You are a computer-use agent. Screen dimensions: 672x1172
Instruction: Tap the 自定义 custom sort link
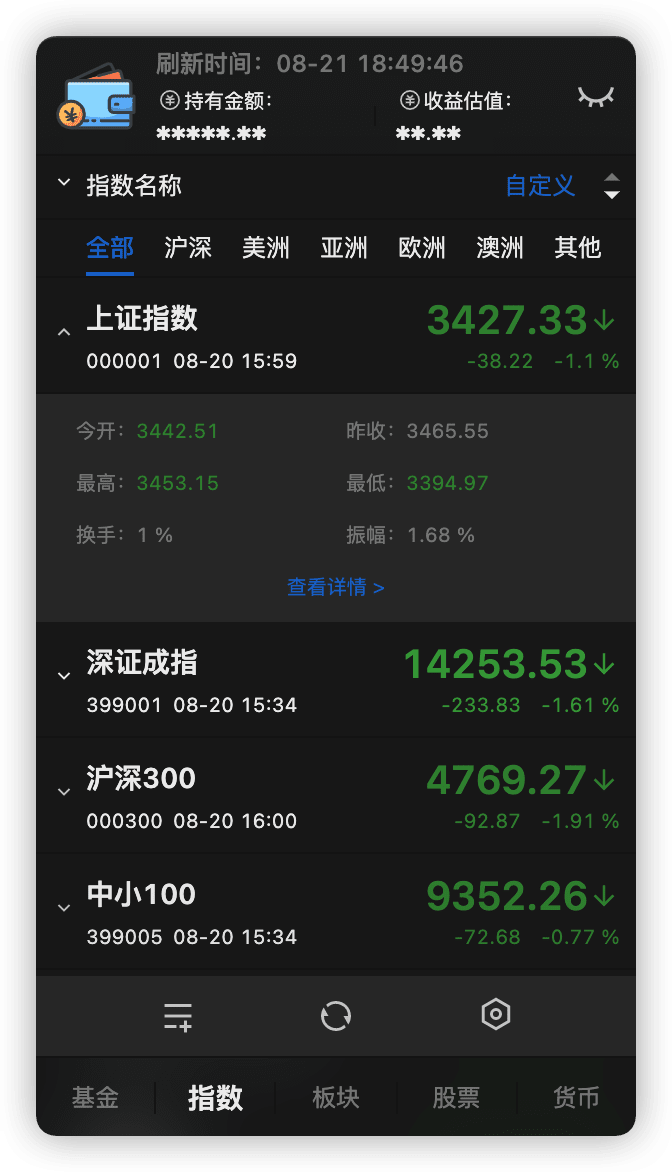(x=540, y=186)
